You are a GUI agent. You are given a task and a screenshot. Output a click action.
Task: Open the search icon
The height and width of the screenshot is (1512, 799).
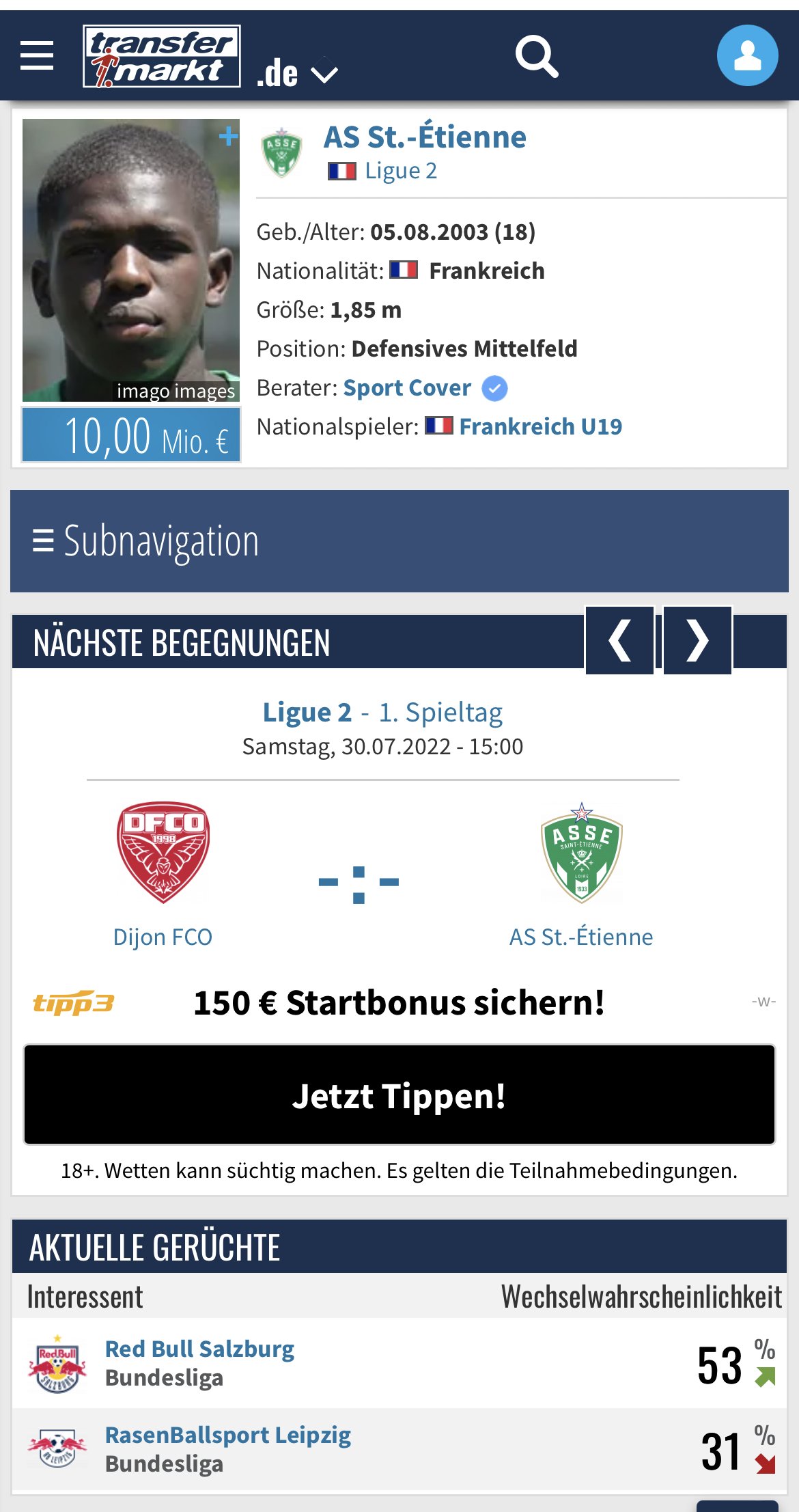click(537, 56)
